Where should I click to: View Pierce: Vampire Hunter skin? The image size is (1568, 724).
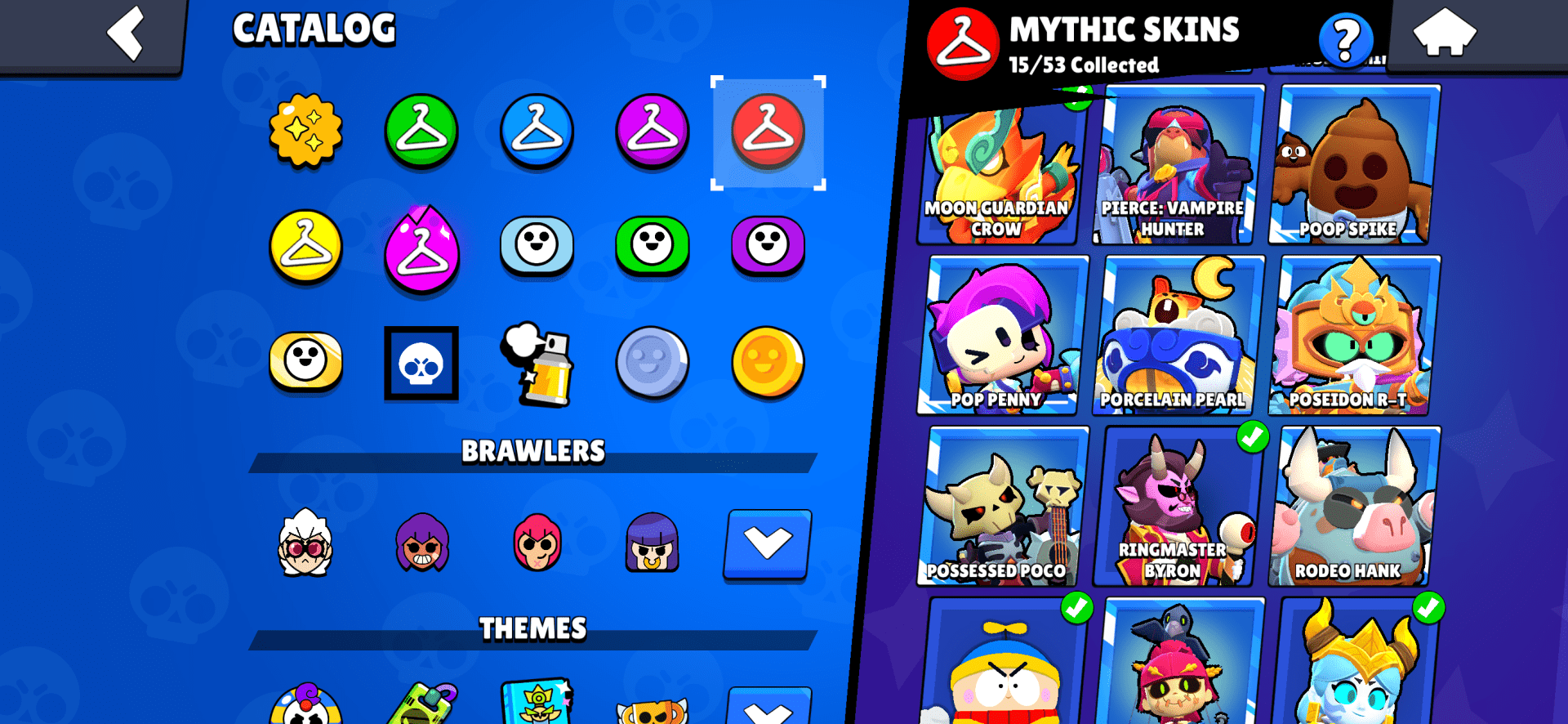pyautogui.click(x=1178, y=168)
